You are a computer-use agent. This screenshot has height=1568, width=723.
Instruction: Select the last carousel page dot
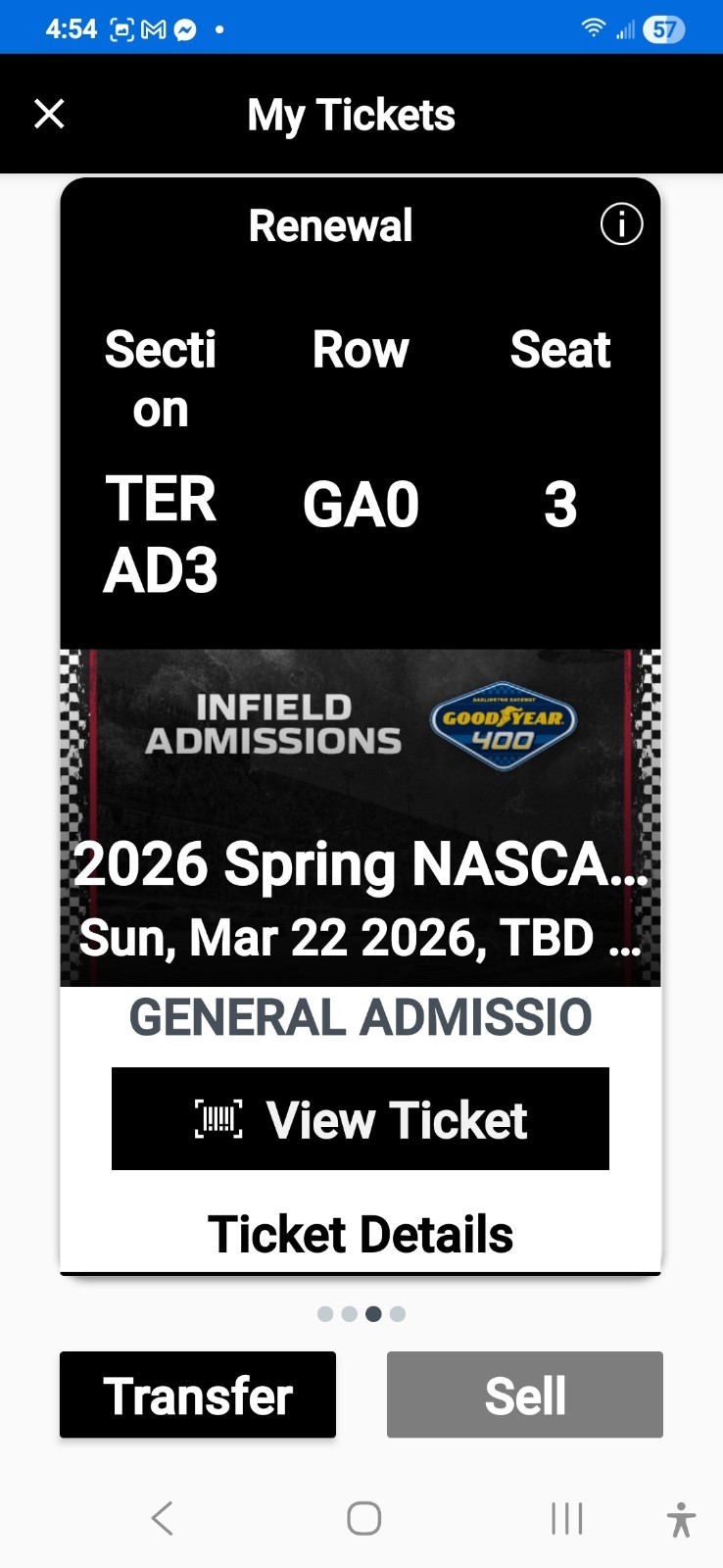click(x=397, y=1313)
